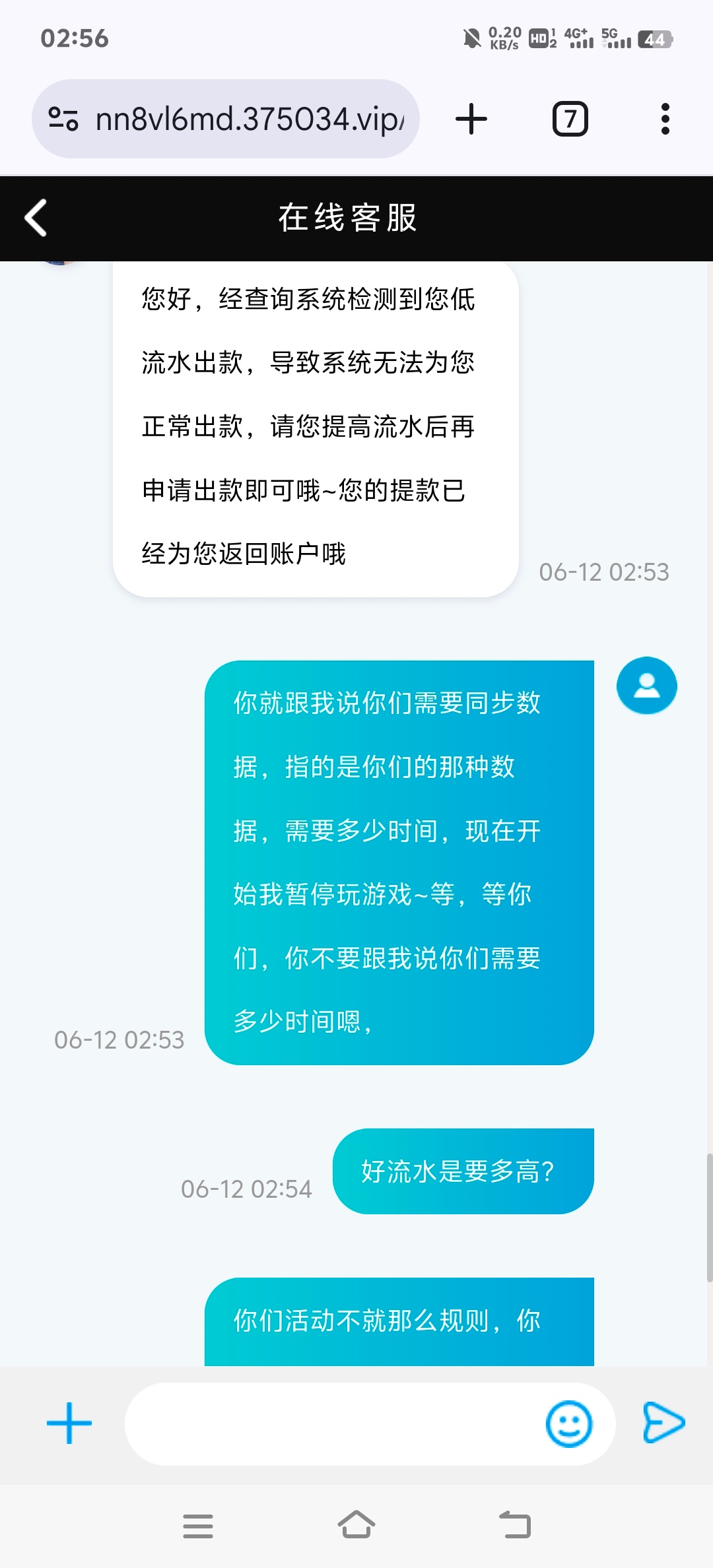The image size is (713, 1568).
Task: Open the browser tab switcher showing 7 tabs
Action: pos(572,117)
